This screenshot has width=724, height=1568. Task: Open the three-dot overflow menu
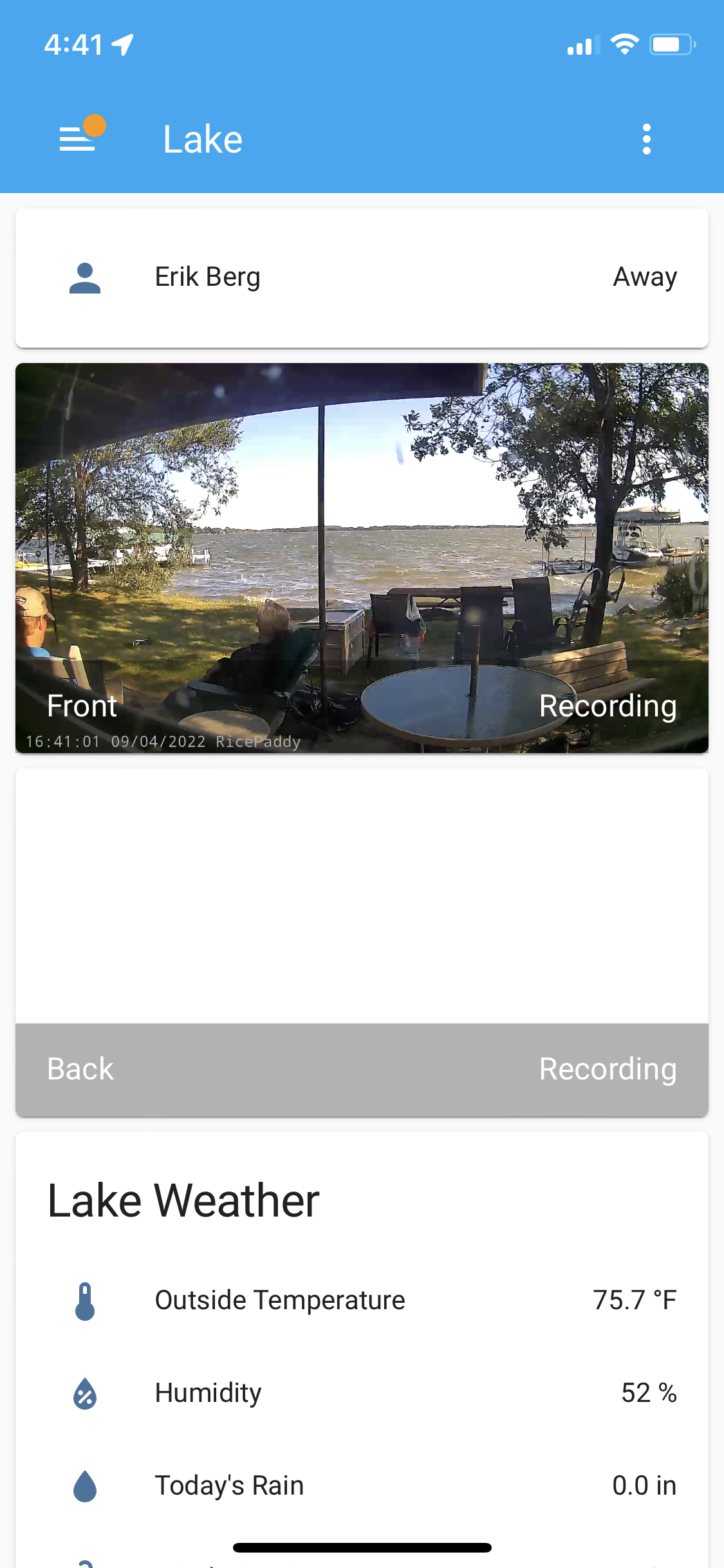646,139
